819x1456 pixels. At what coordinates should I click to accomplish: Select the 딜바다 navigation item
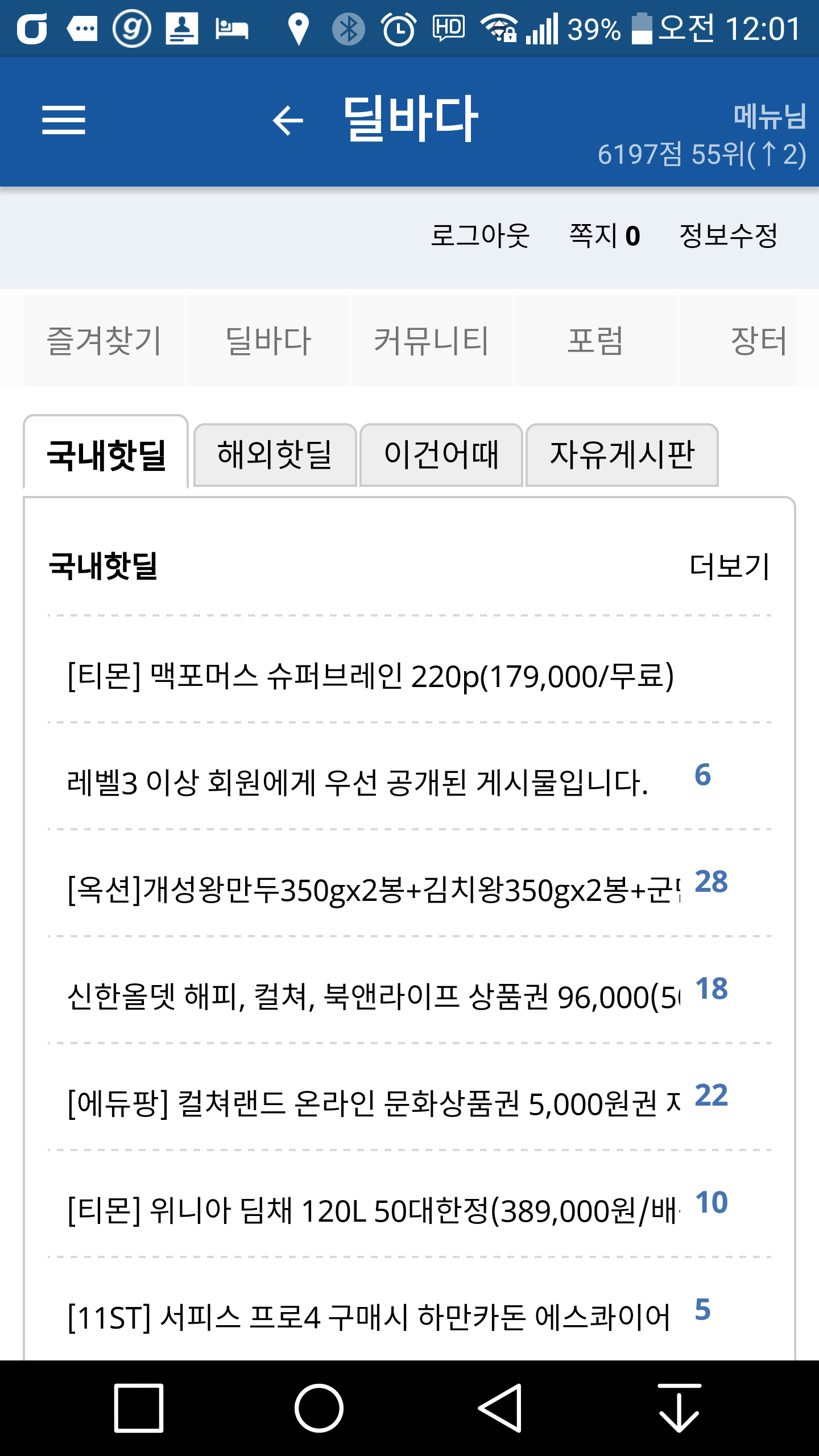268,341
